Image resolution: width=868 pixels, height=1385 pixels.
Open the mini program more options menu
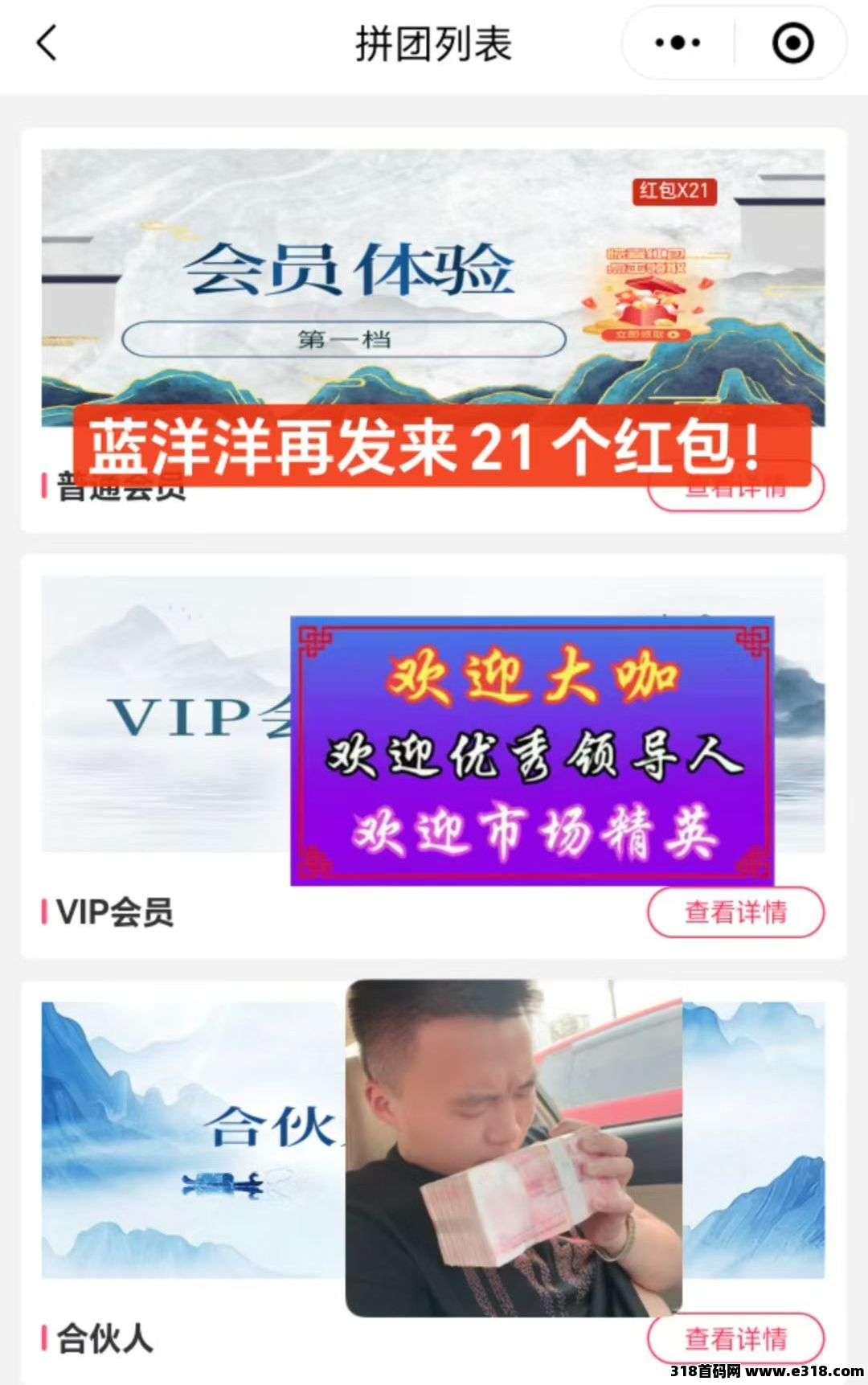coord(678,43)
